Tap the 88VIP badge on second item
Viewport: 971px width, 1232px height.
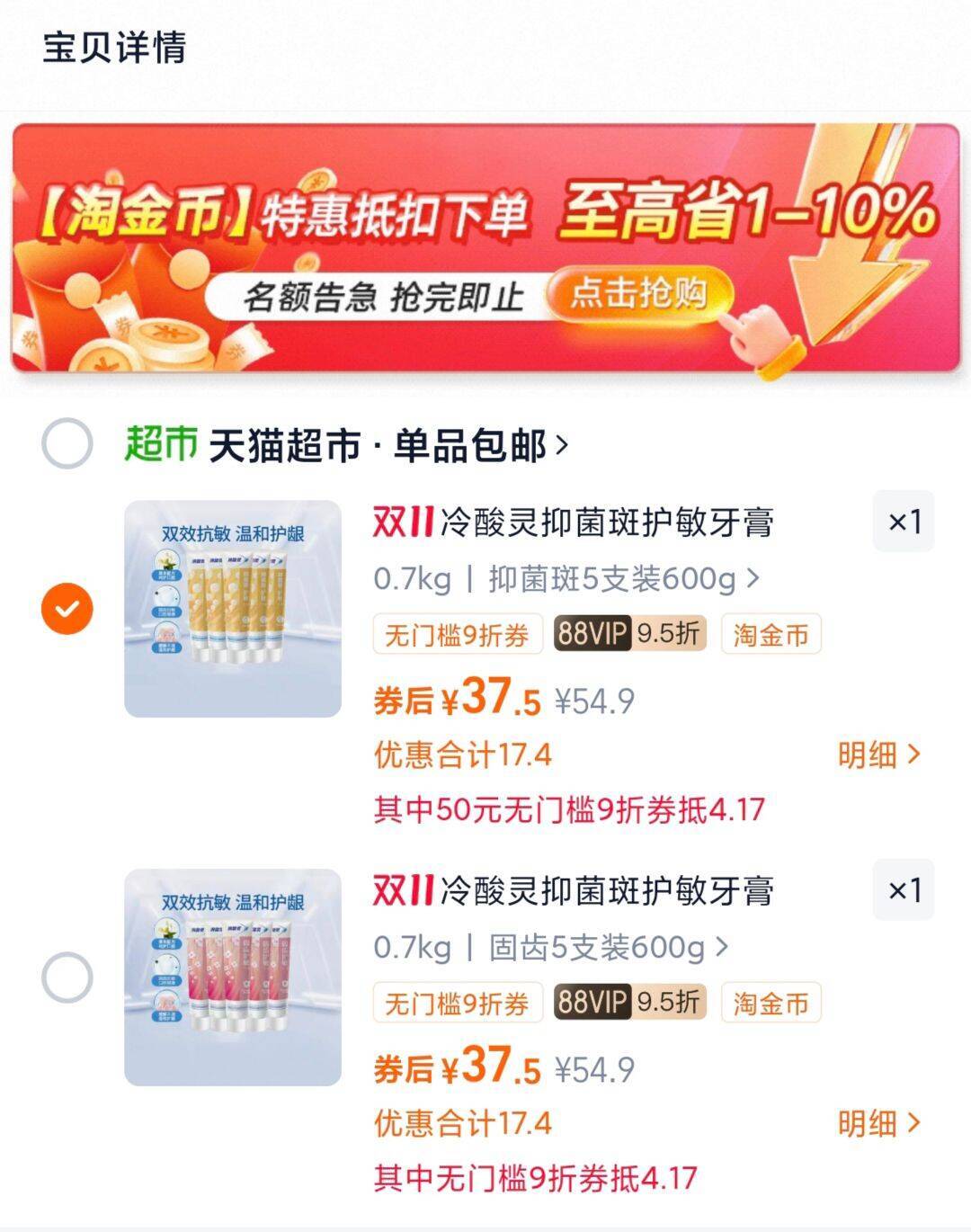click(x=628, y=1002)
